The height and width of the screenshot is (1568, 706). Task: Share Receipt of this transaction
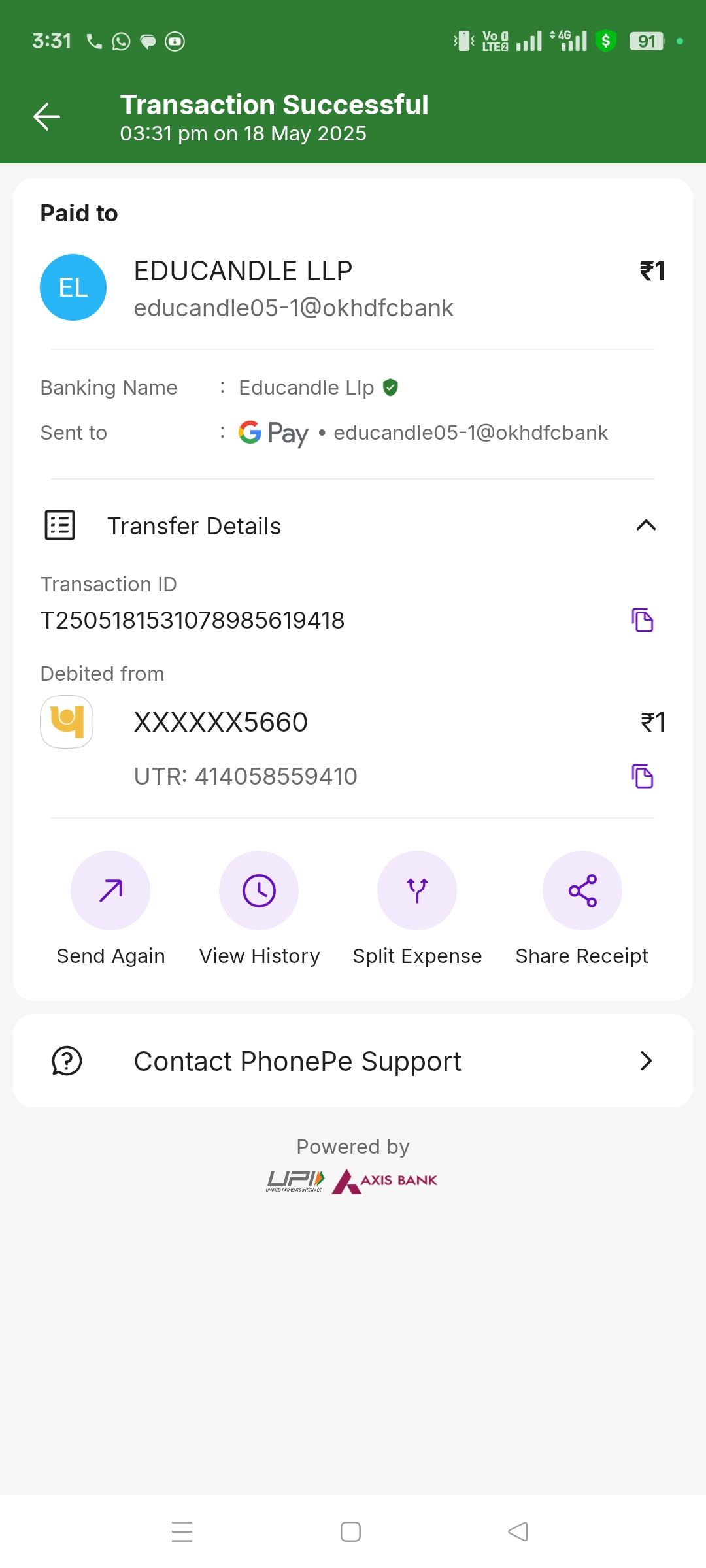tap(582, 891)
